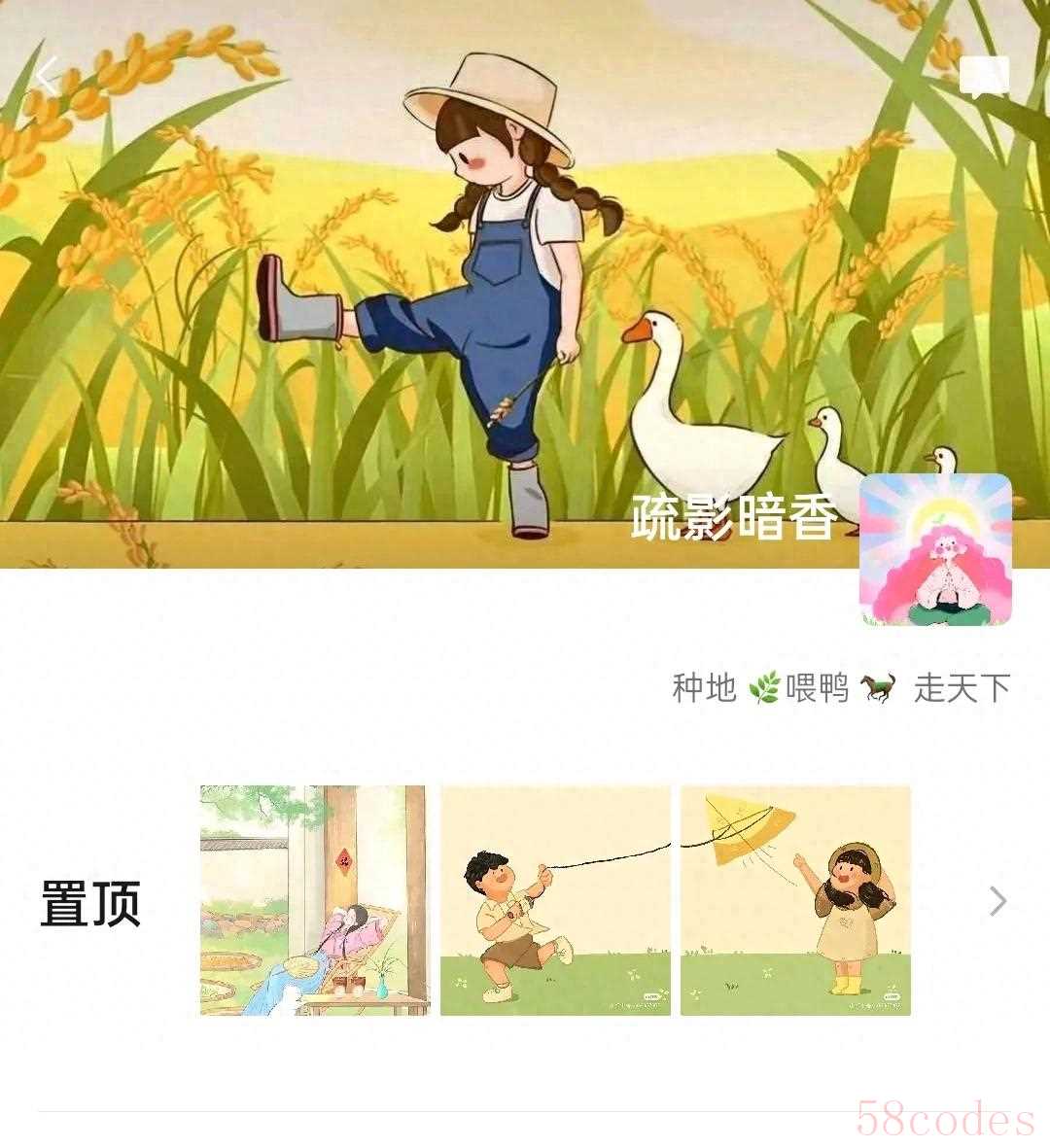Open the messages icon at top right
The height and width of the screenshot is (1148, 1050).
coord(984,78)
